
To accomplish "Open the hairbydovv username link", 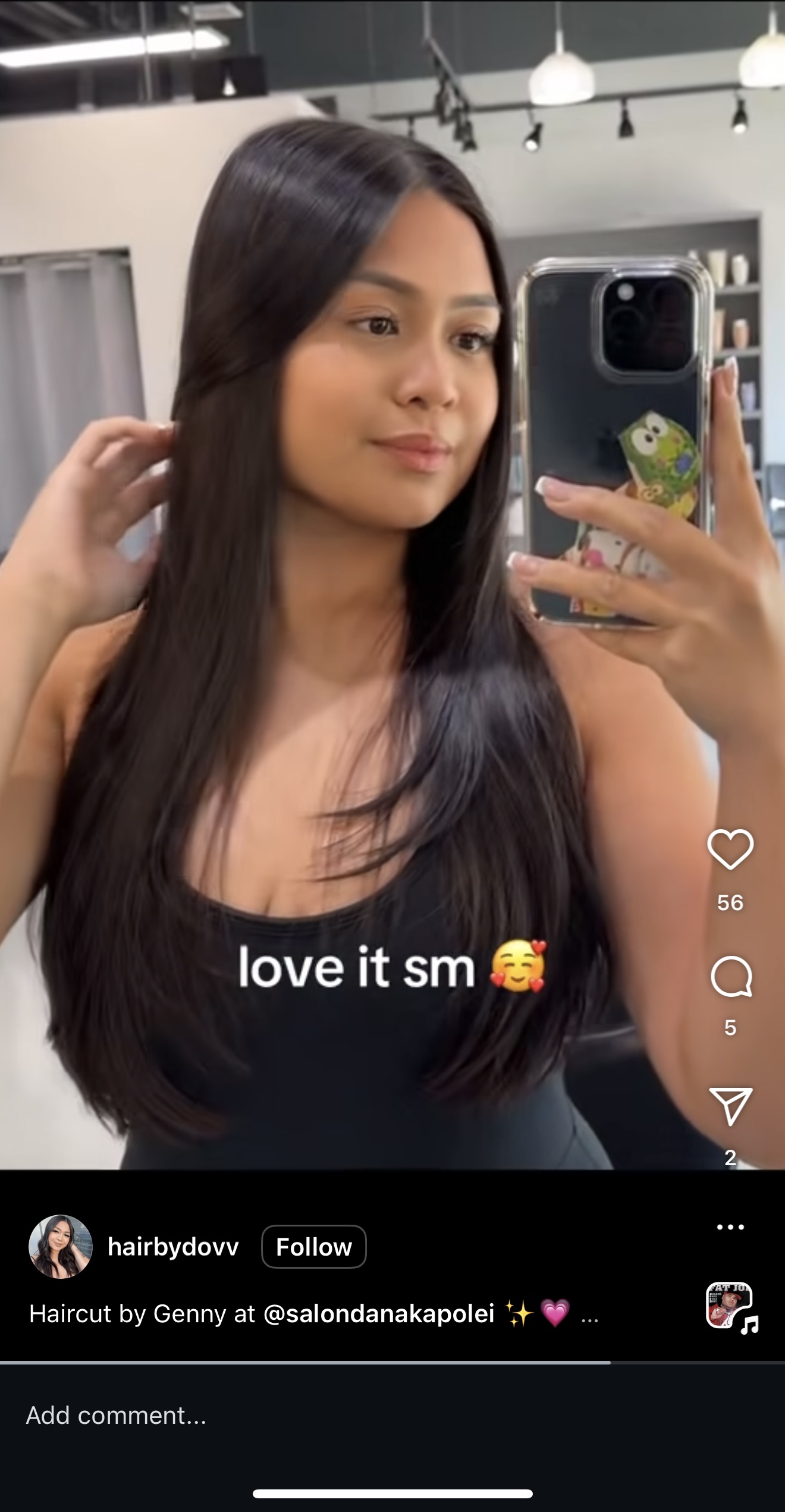I will (x=173, y=1247).
